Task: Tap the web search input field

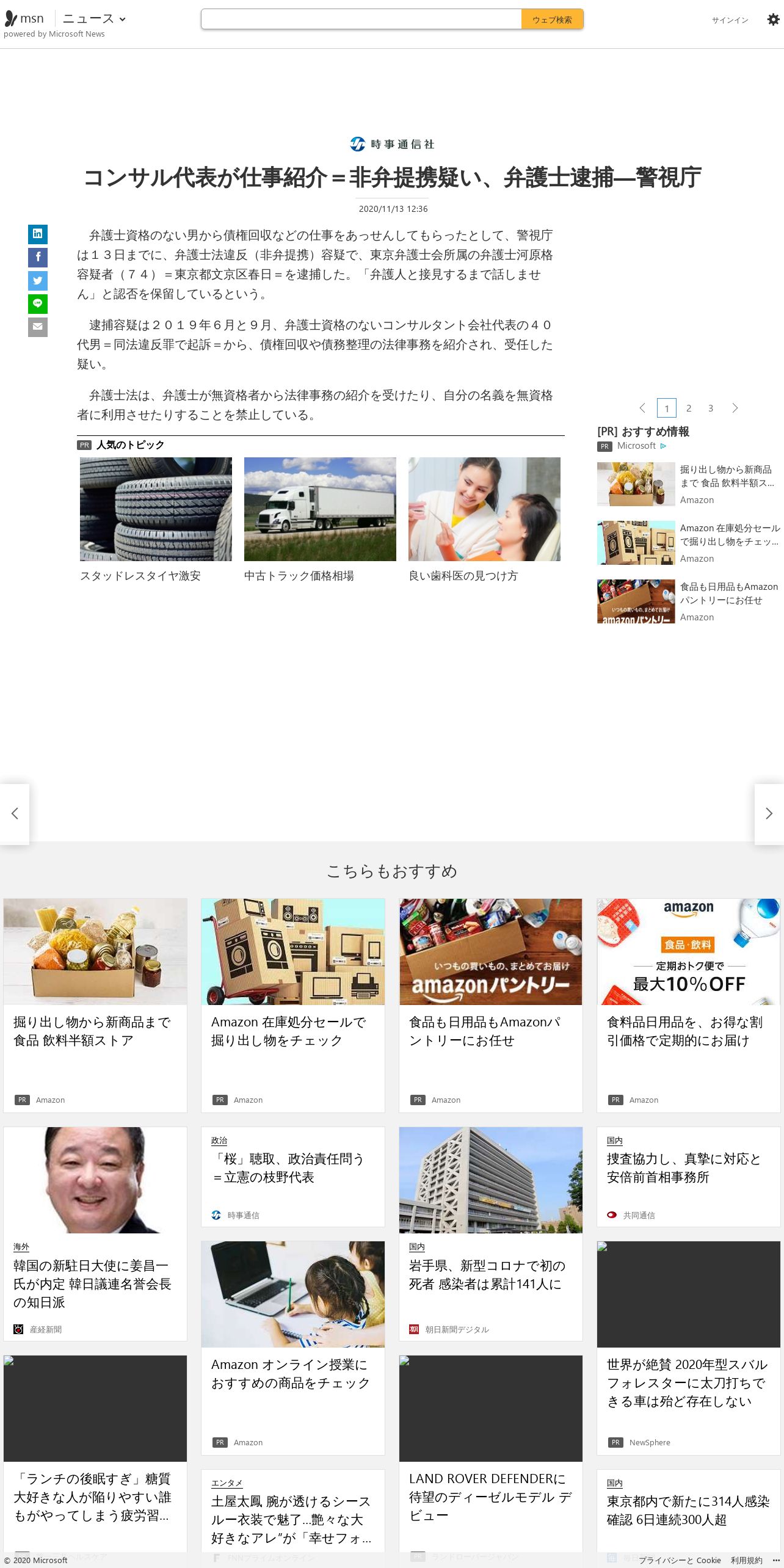Action: [x=361, y=19]
